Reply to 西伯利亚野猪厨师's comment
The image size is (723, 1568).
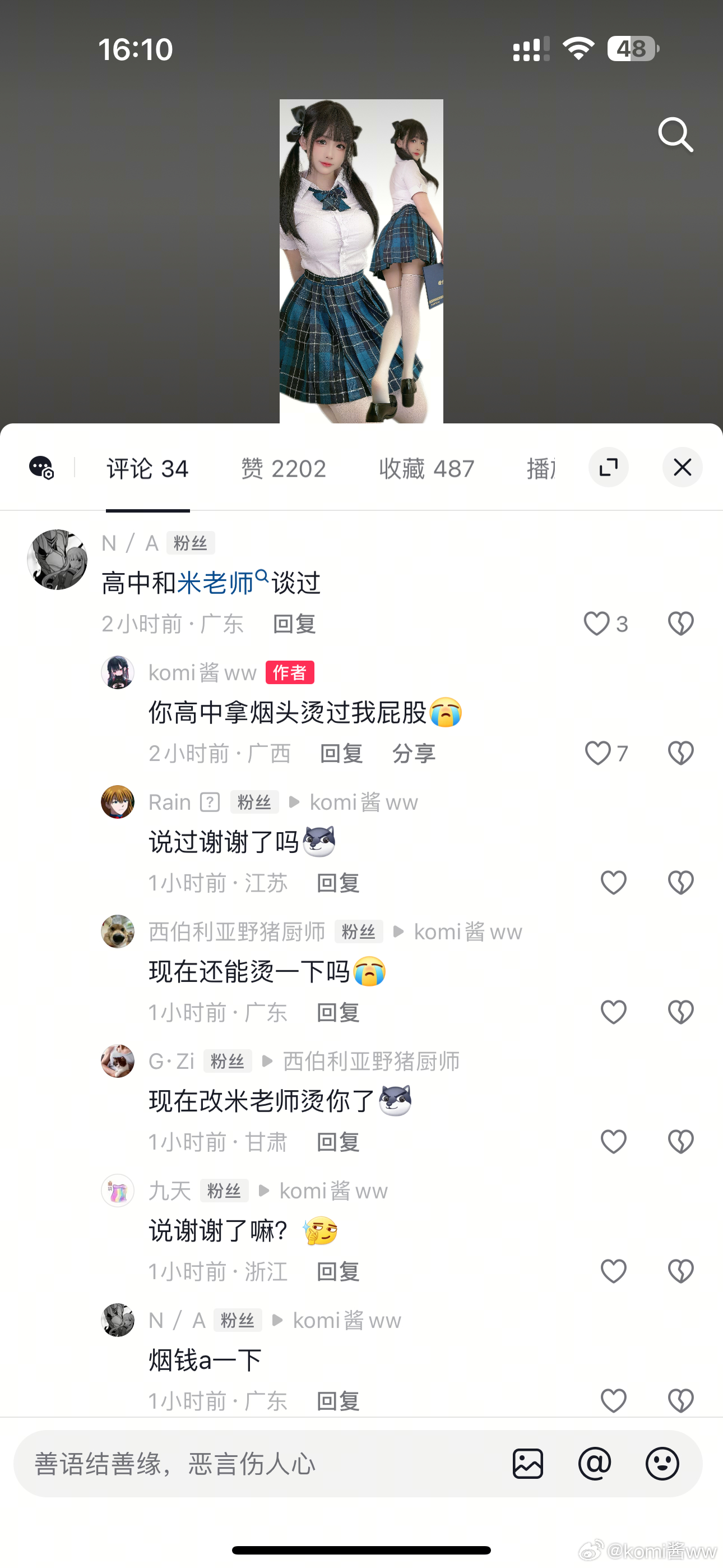tap(339, 1013)
